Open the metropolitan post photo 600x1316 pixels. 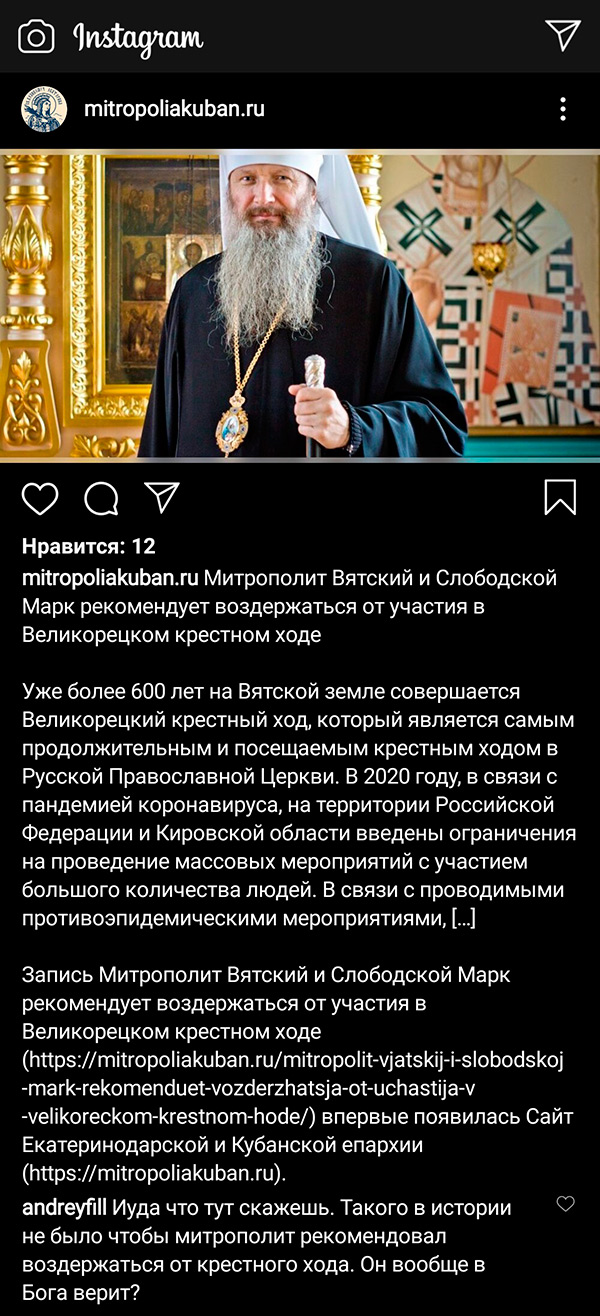click(x=300, y=305)
